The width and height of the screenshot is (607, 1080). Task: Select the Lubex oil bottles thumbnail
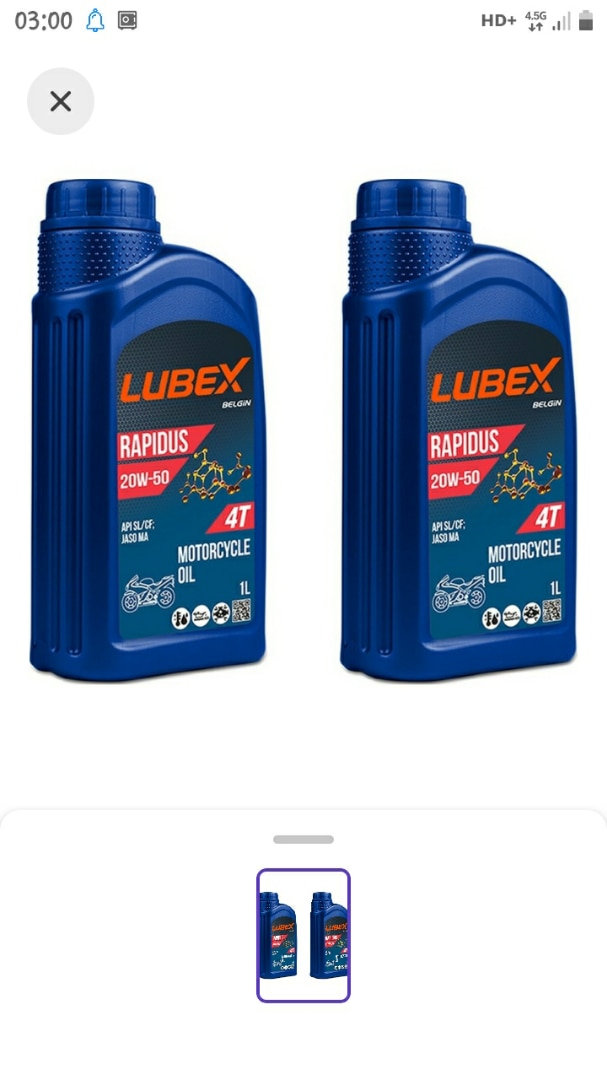[x=303, y=935]
